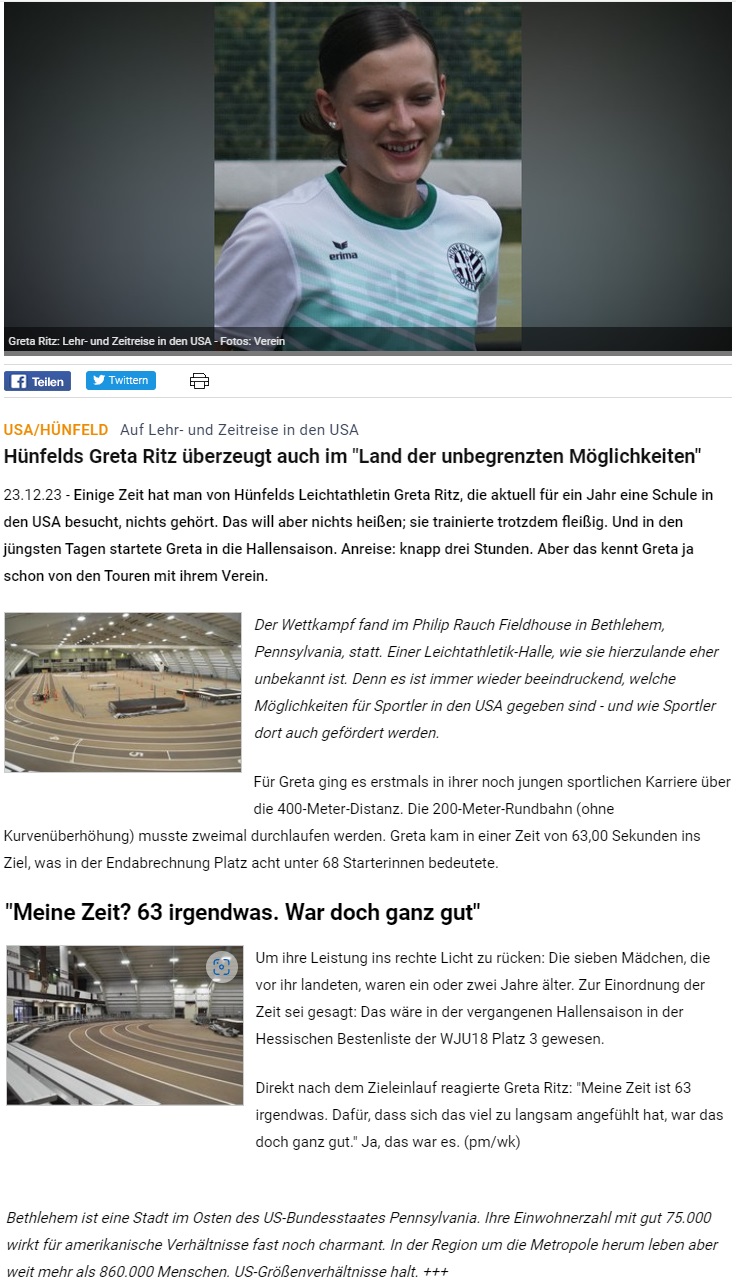Print the article using the printer icon
Screen dimensions: 736x1287
click(199, 381)
